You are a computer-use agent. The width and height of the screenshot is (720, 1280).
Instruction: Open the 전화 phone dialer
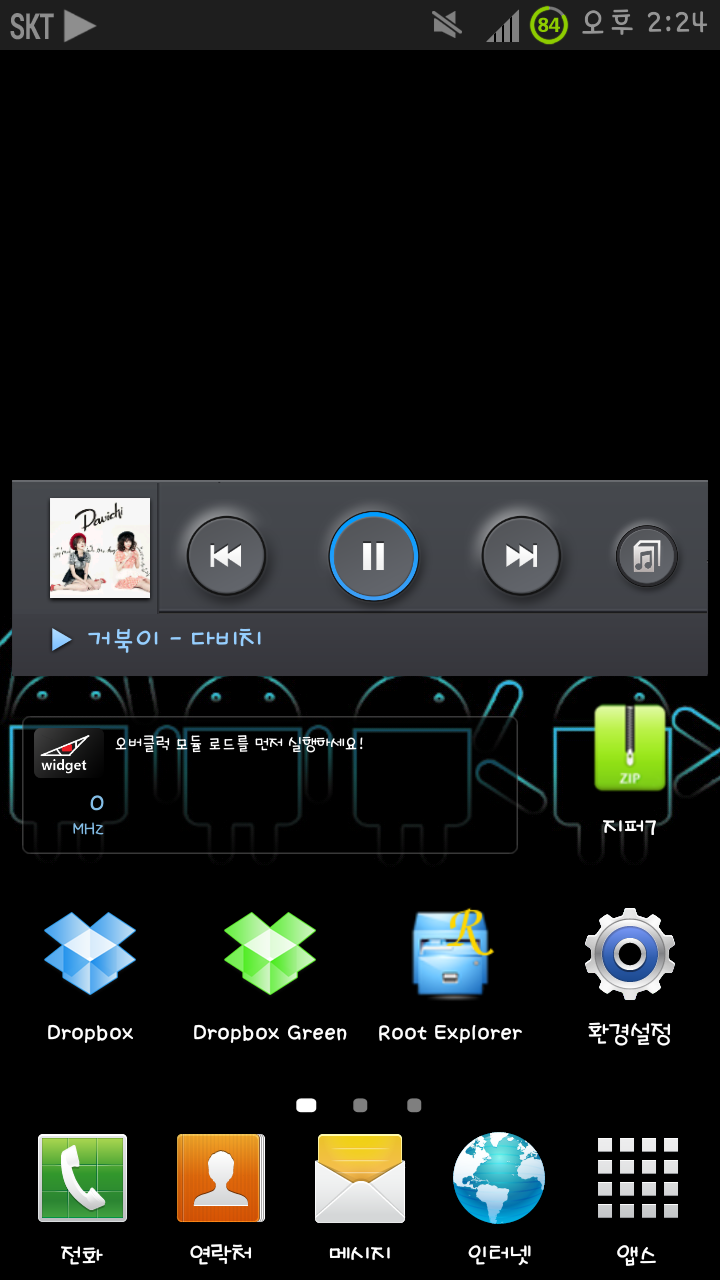point(82,1195)
